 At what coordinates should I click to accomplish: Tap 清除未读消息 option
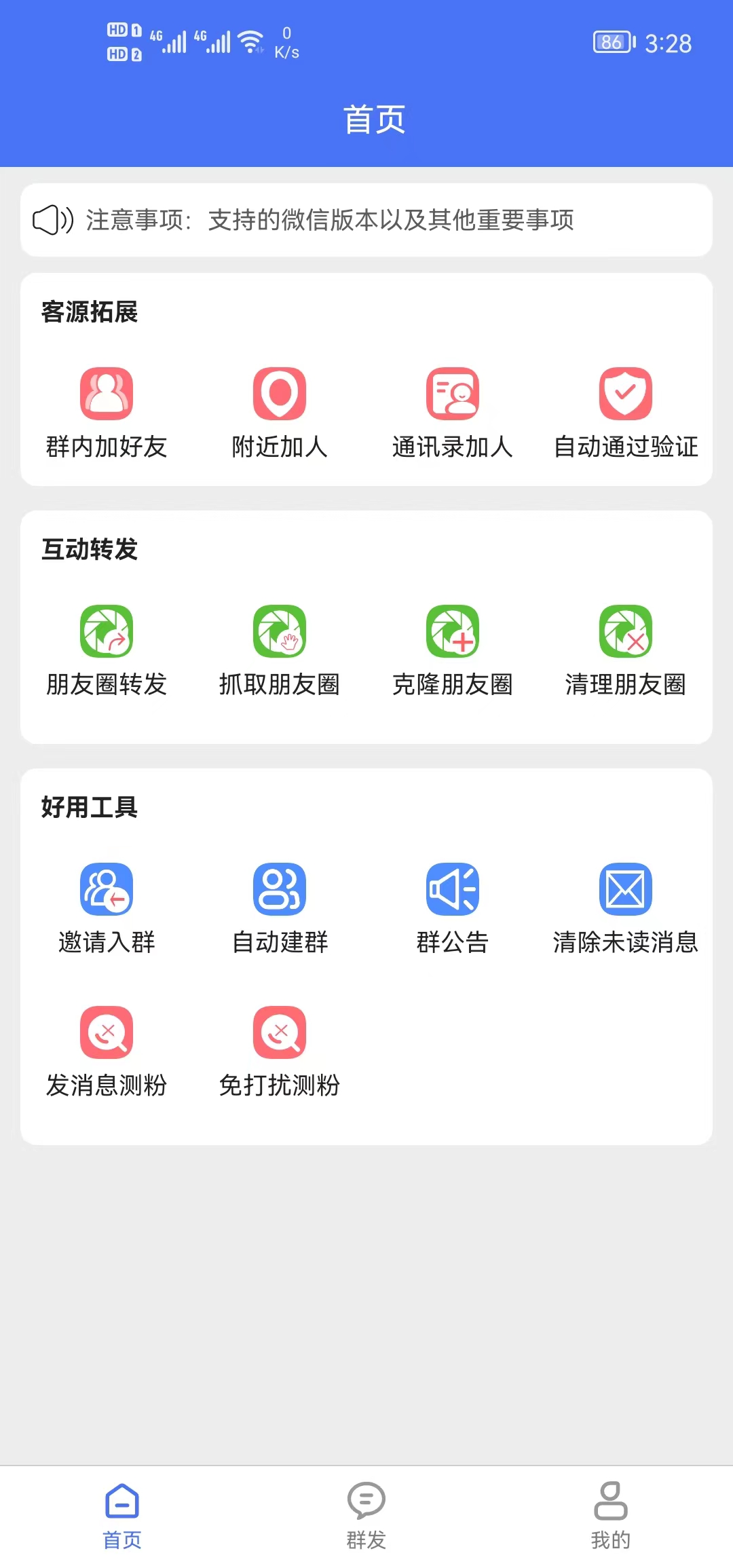(x=626, y=909)
